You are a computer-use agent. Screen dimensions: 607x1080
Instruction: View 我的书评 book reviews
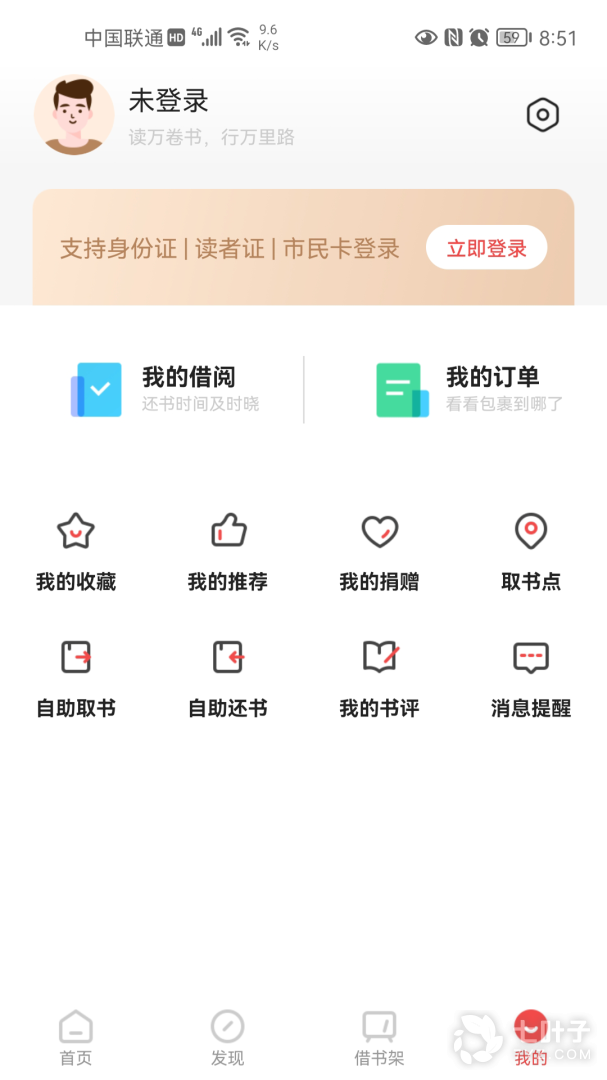tap(380, 677)
